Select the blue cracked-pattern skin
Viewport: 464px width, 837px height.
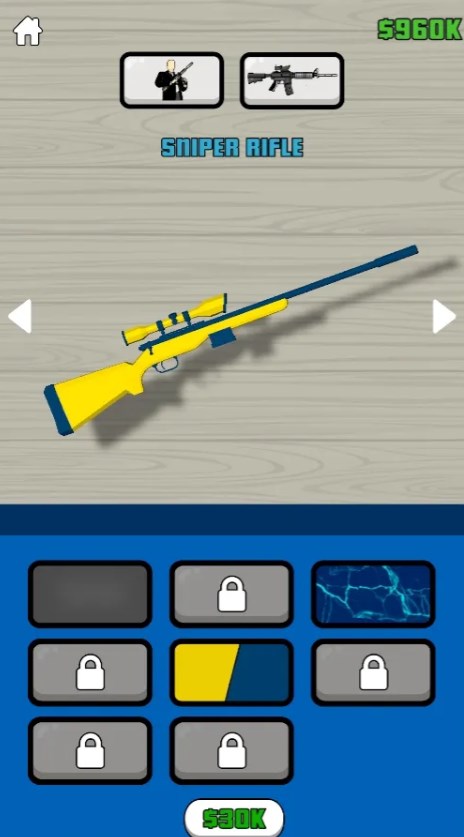click(373, 594)
